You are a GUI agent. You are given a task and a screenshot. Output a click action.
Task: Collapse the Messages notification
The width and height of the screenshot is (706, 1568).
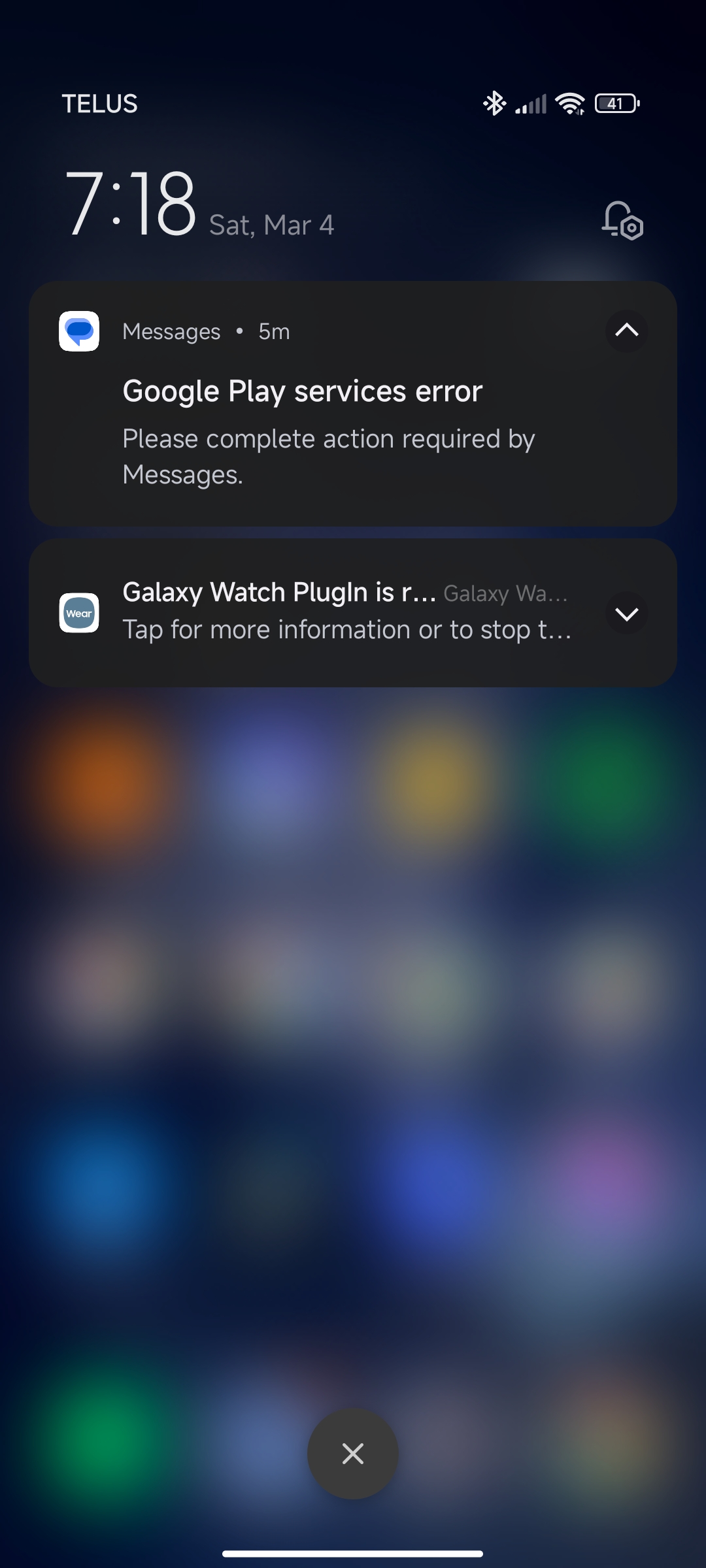point(626,331)
